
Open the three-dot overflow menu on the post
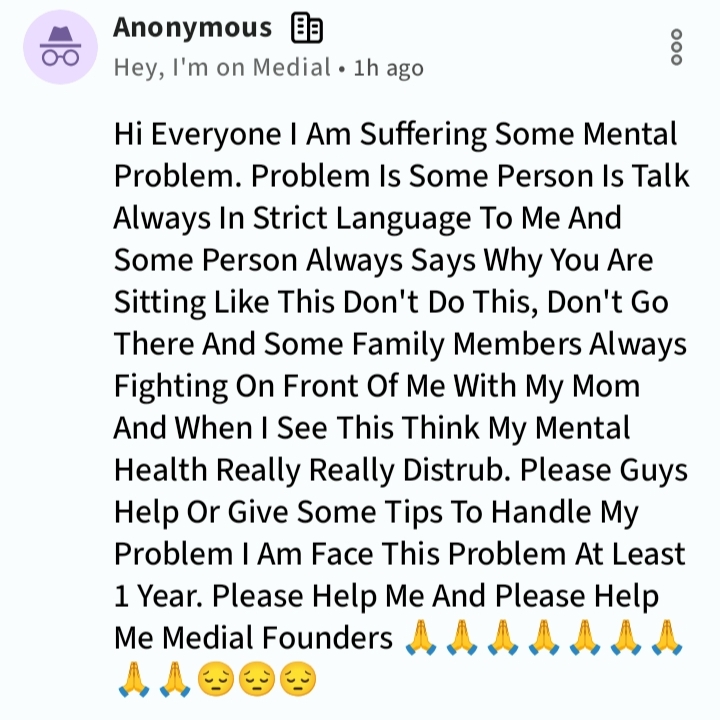677,47
